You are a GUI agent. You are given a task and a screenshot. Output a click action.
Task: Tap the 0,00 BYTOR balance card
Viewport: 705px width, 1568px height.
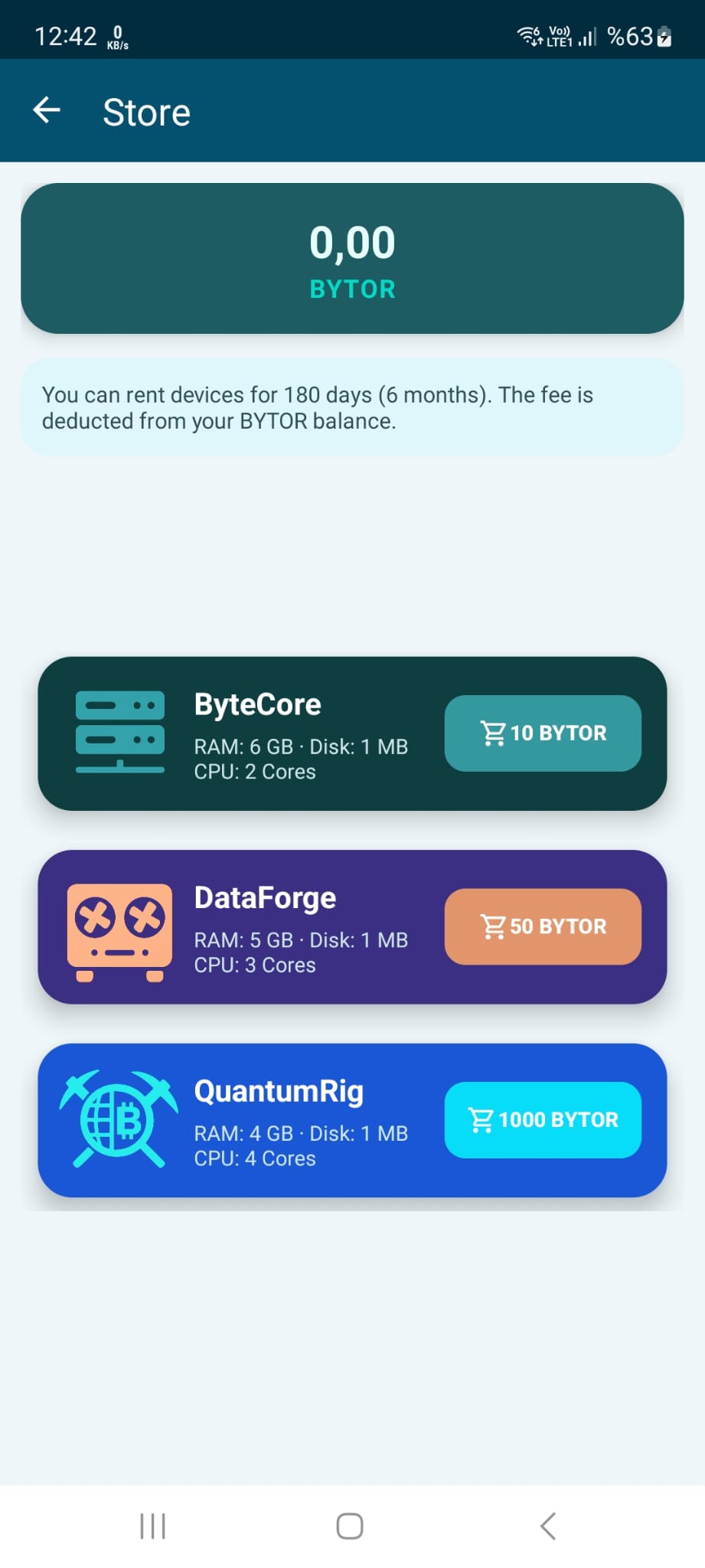pyautogui.click(x=352, y=258)
